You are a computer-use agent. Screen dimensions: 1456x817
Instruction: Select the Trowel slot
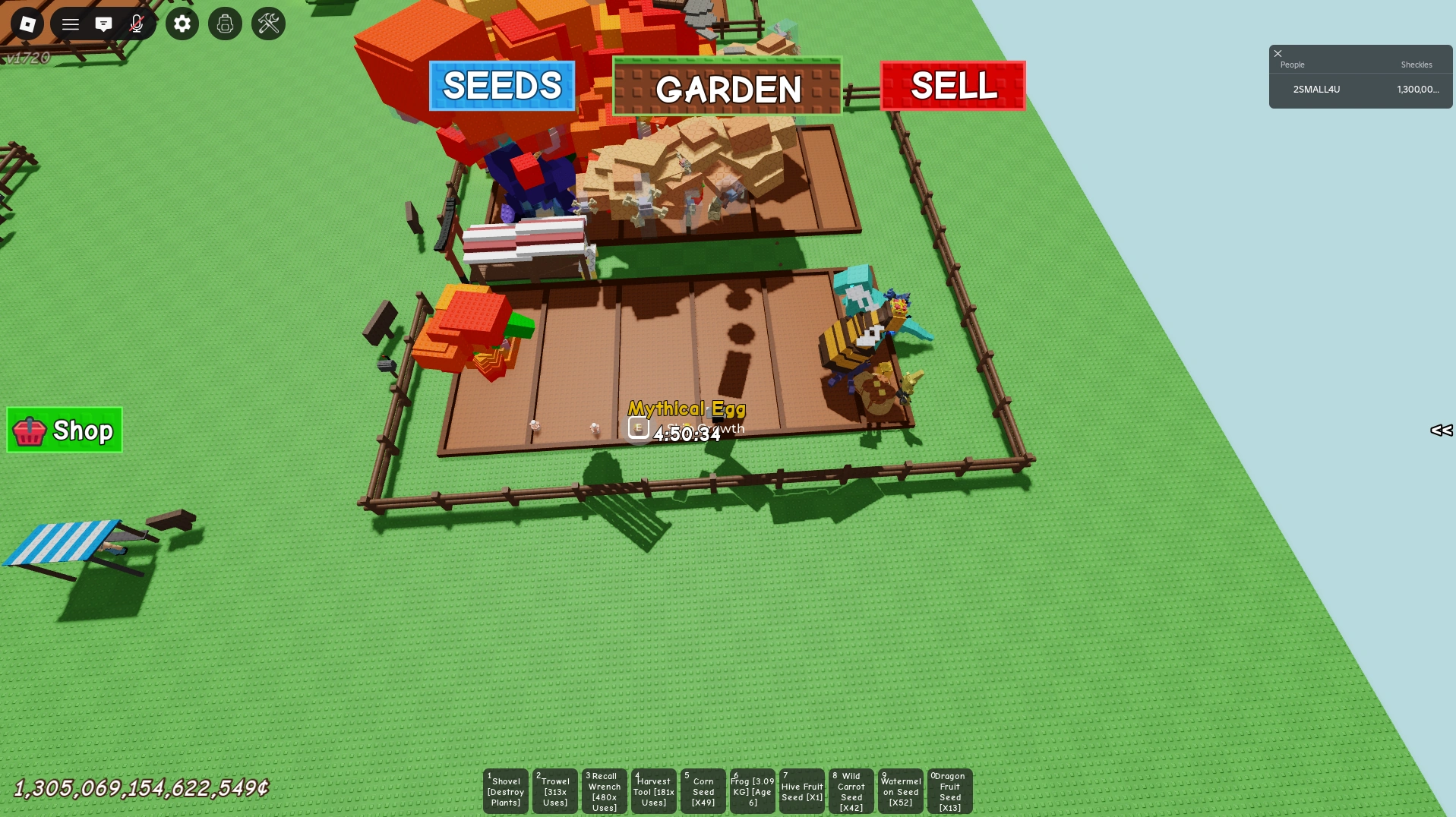click(x=555, y=791)
